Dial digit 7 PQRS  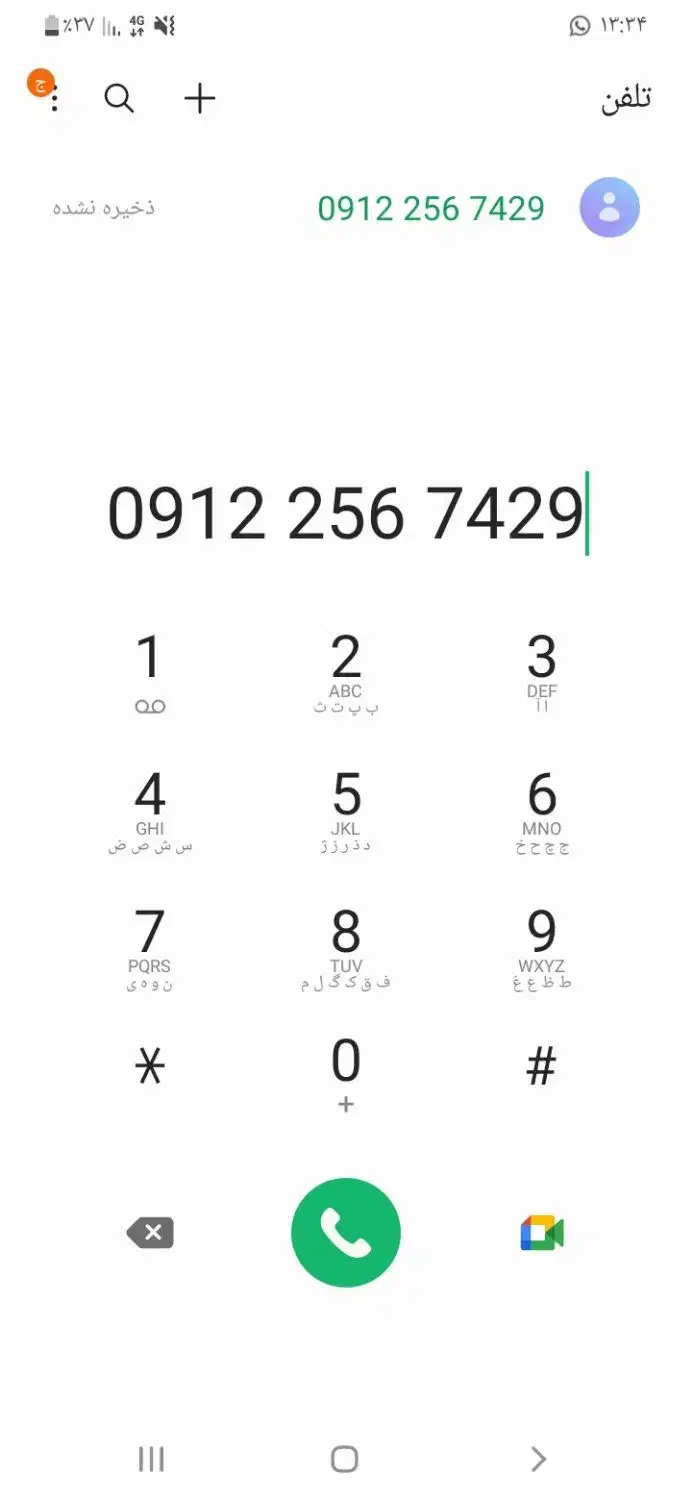click(x=149, y=947)
